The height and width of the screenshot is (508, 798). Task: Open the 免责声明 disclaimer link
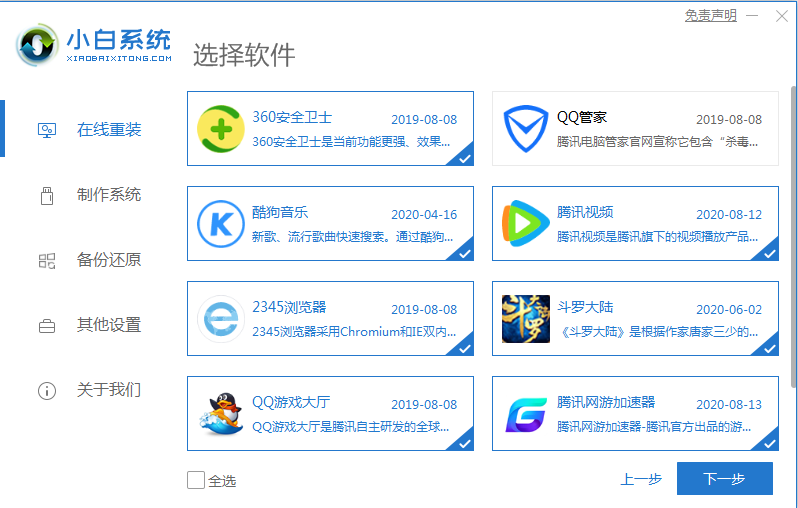[710, 16]
